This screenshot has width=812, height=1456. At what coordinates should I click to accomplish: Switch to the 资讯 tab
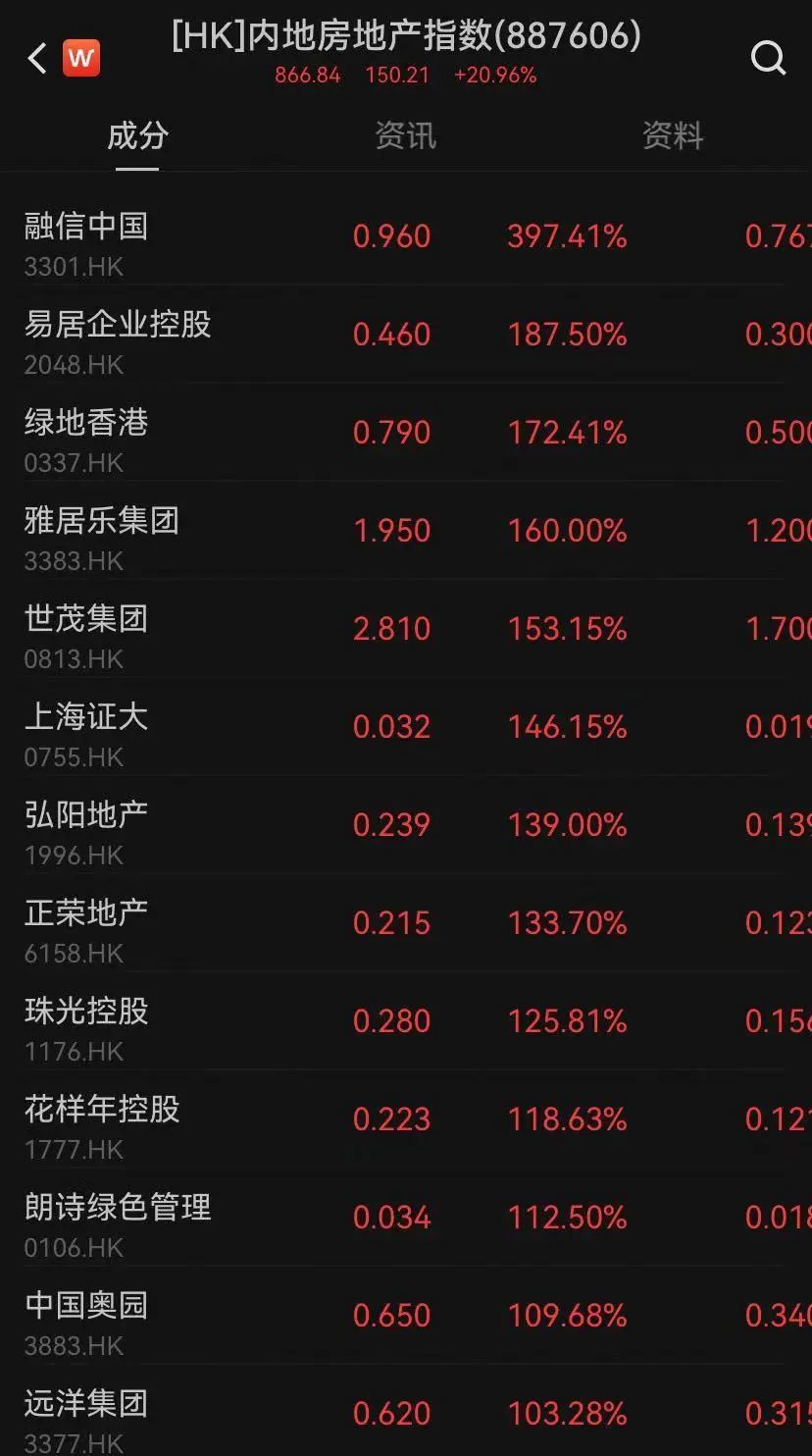[405, 135]
